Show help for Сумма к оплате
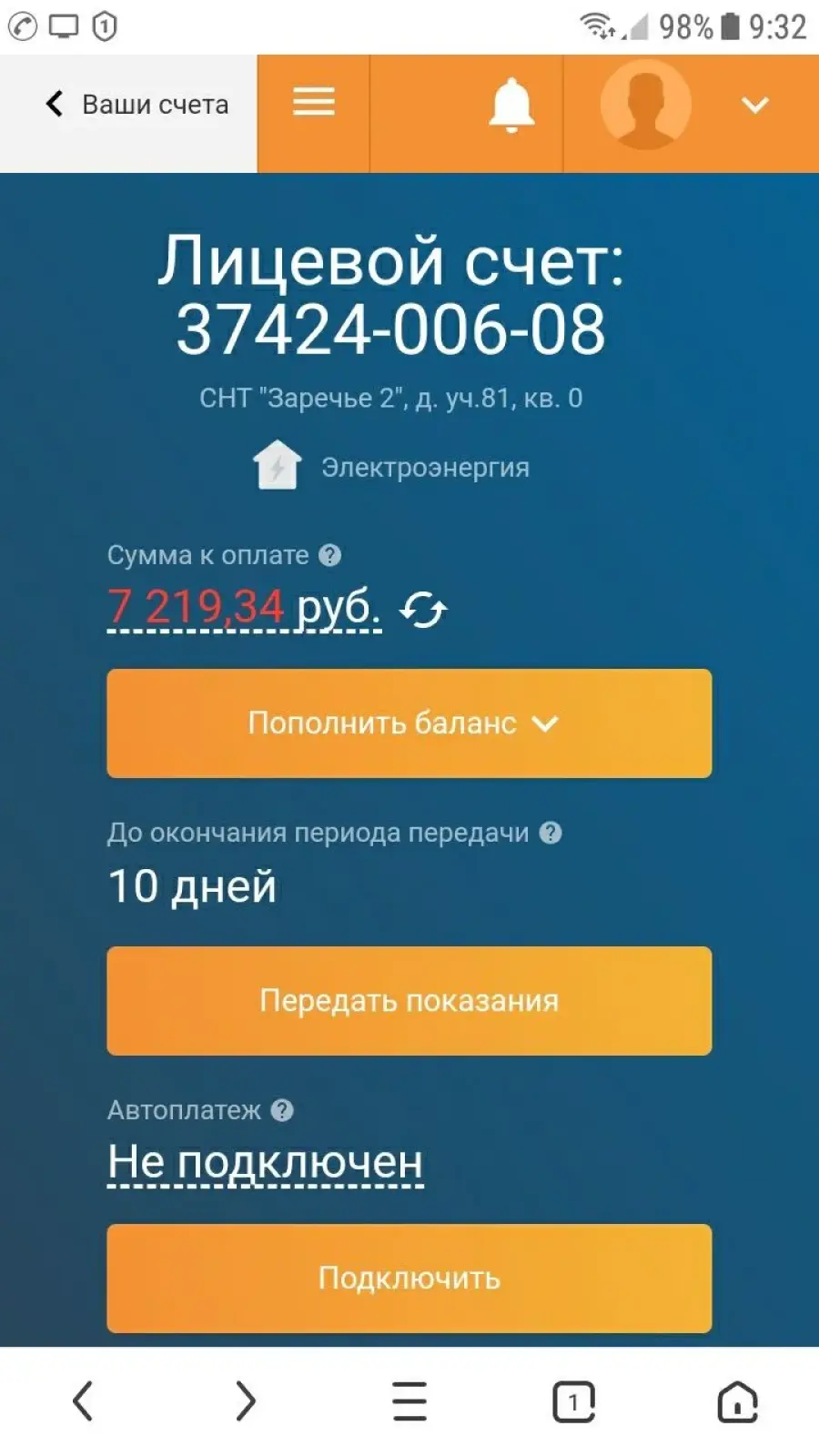The image size is (819, 1456). [330, 555]
